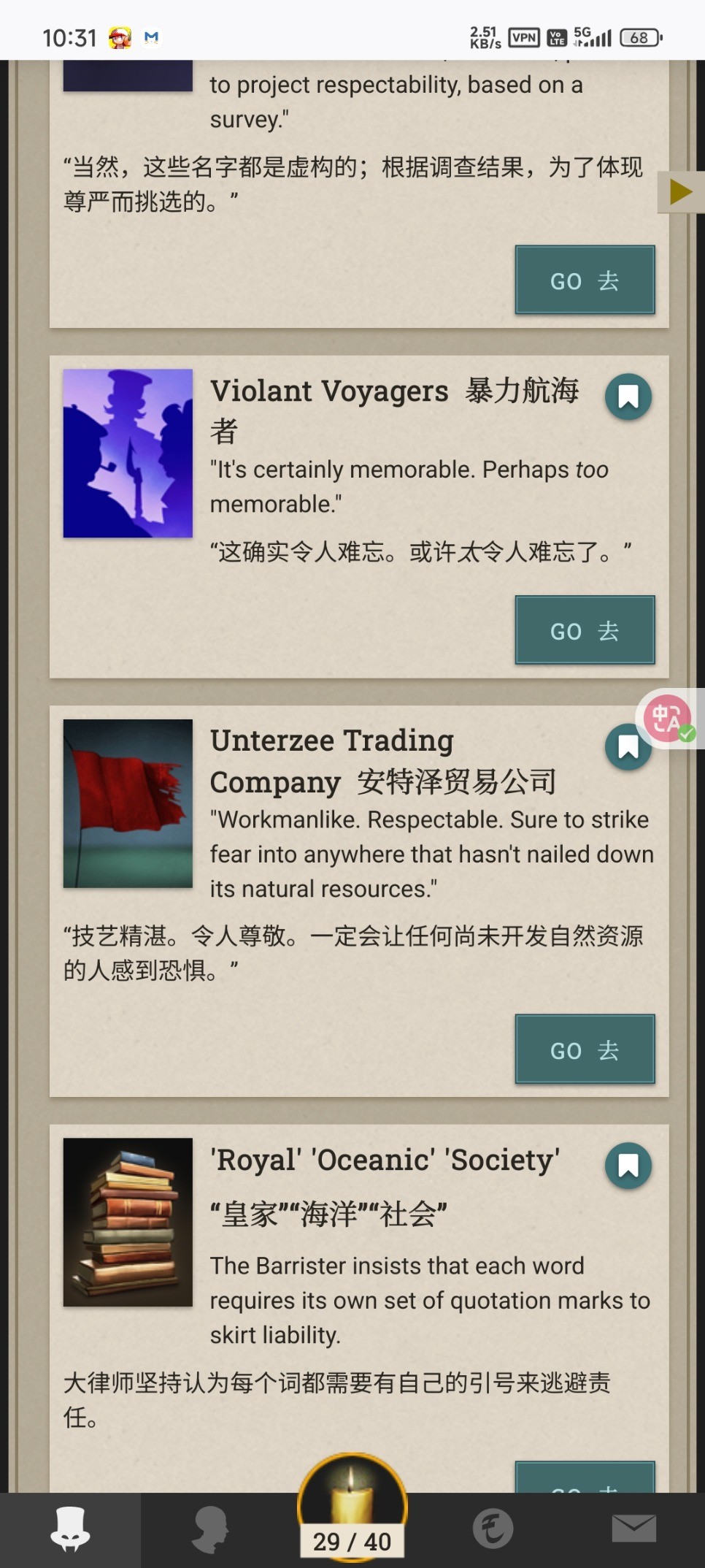Expand the side panel arrow tab

tap(681, 192)
